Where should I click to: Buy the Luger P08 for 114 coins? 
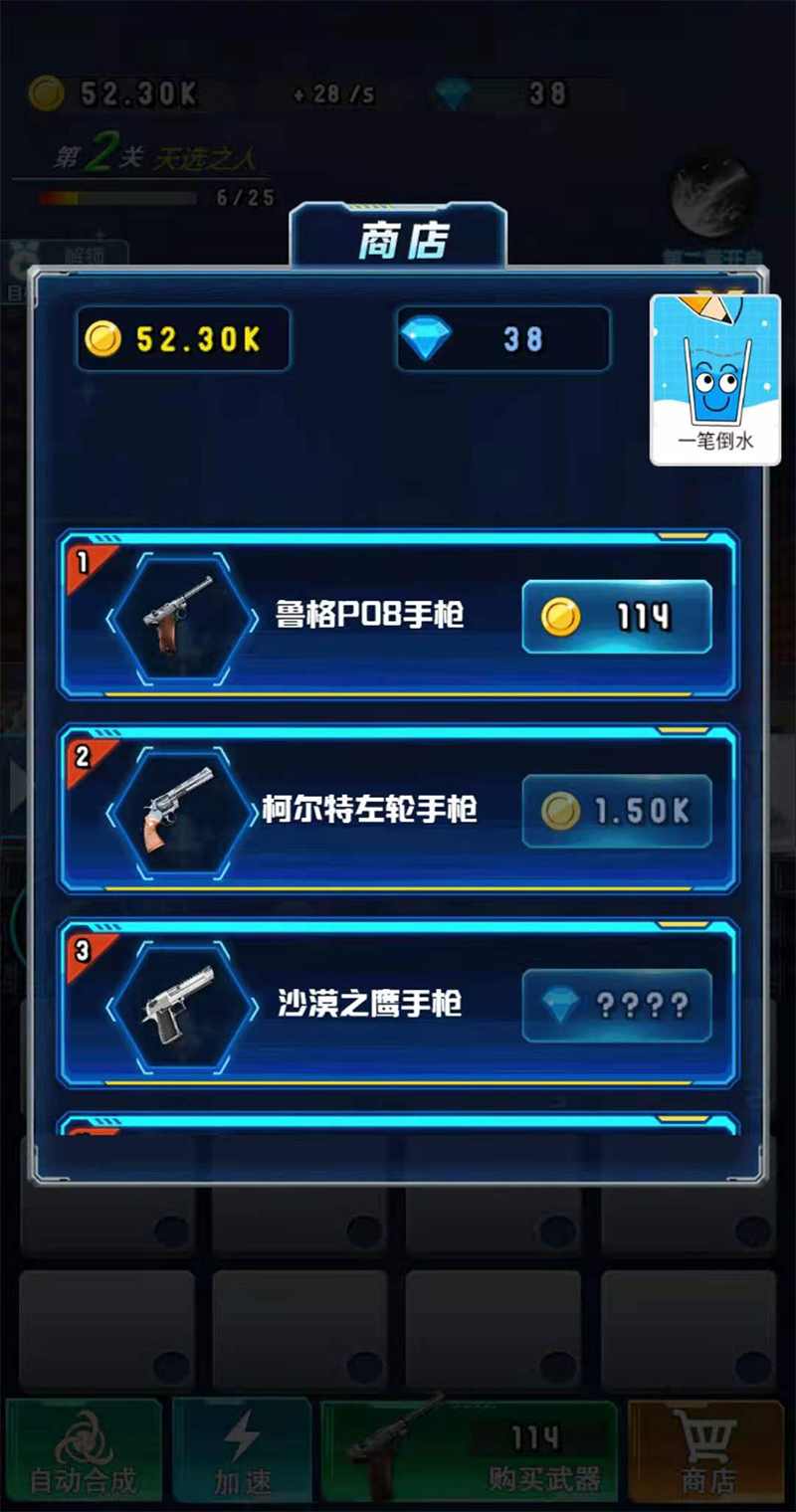point(617,617)
